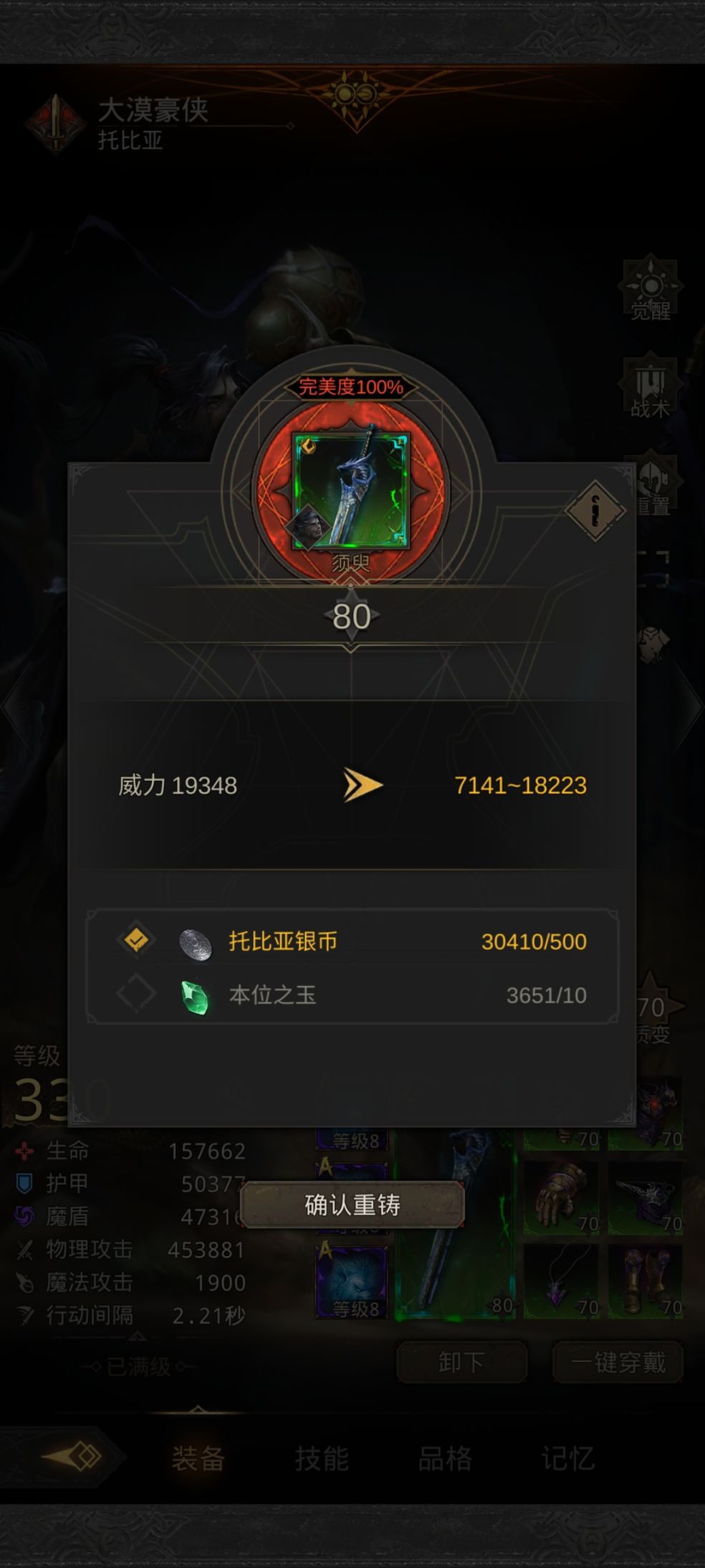
Task: Select 托比亚银币 as the reforge cost
Action: pyautogui.click(x=136, y=940)
